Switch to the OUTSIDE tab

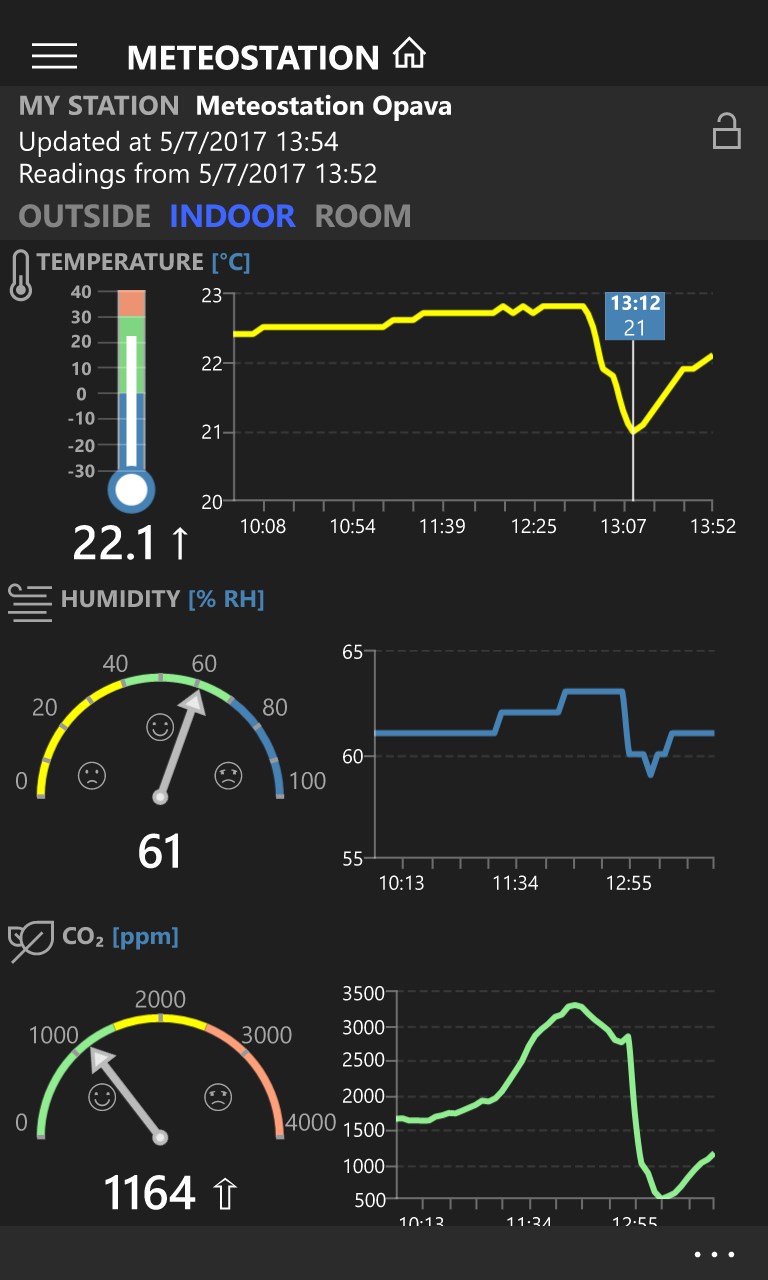(x=85, y=216)
